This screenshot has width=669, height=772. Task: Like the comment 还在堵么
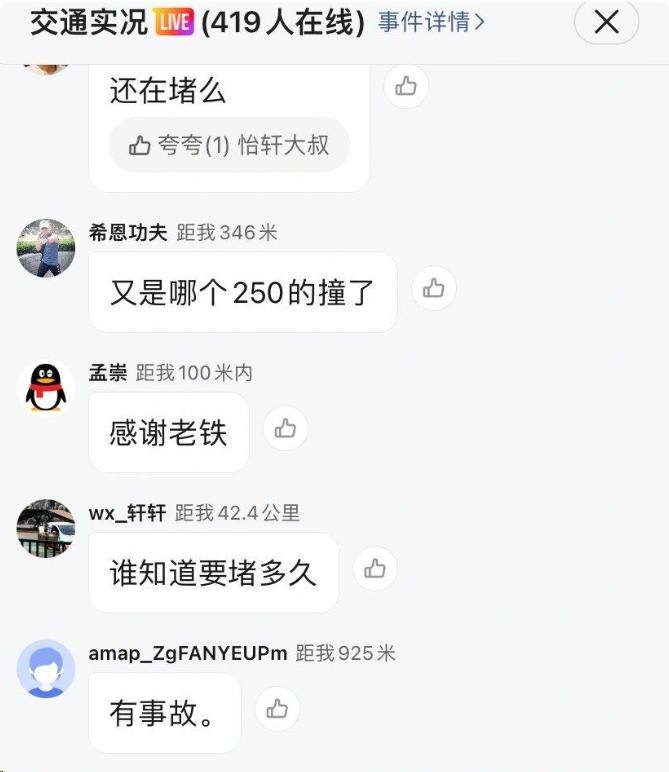coord(406,87)
